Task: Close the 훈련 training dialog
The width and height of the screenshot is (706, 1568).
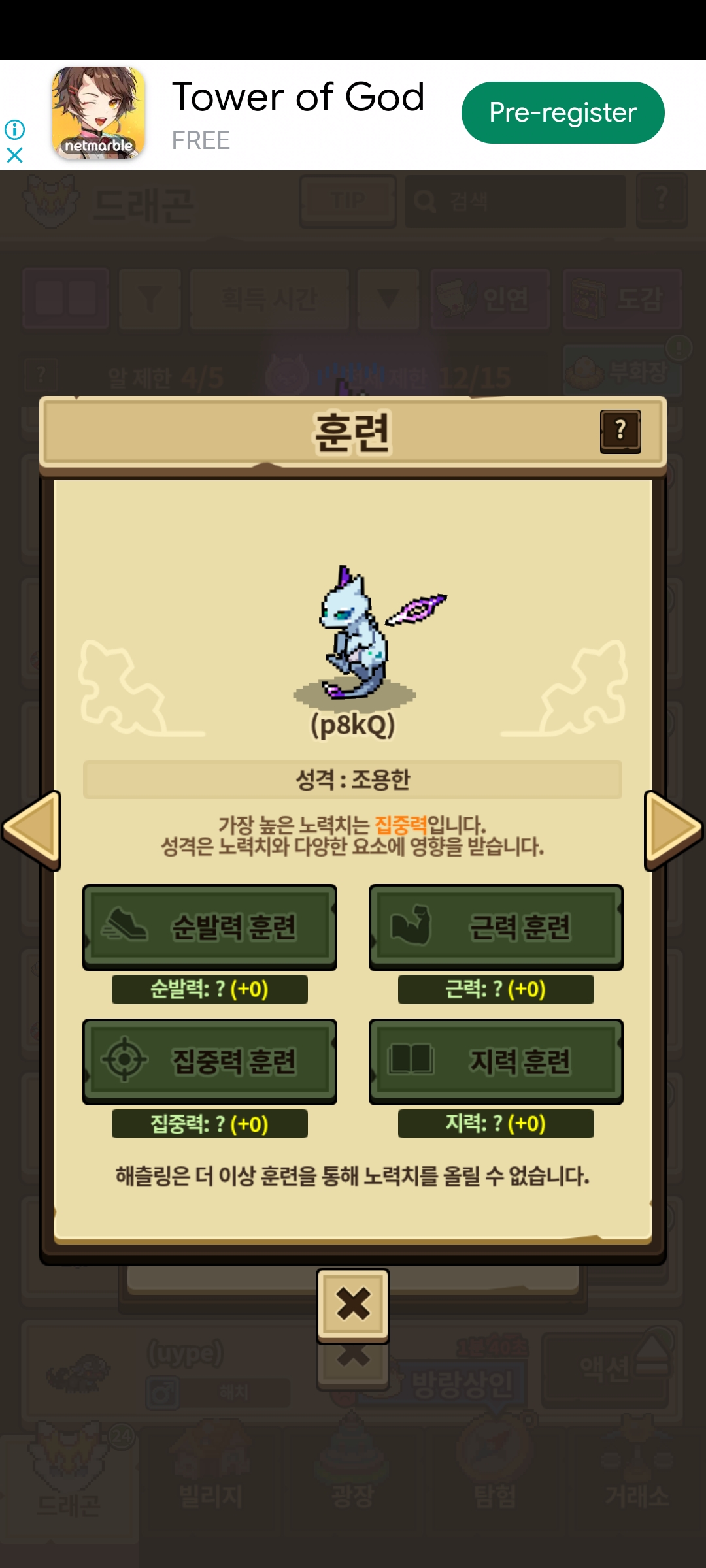Action: 353,1305
